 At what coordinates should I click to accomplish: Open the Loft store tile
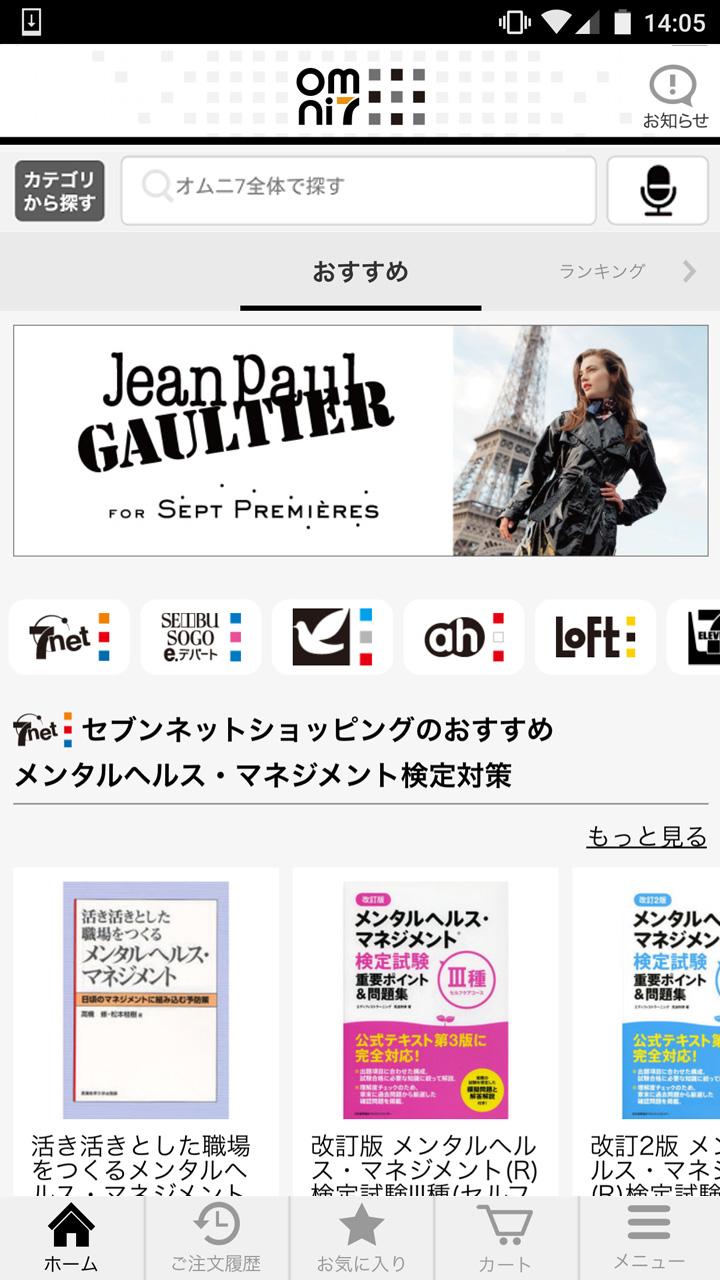pos(596,637)
